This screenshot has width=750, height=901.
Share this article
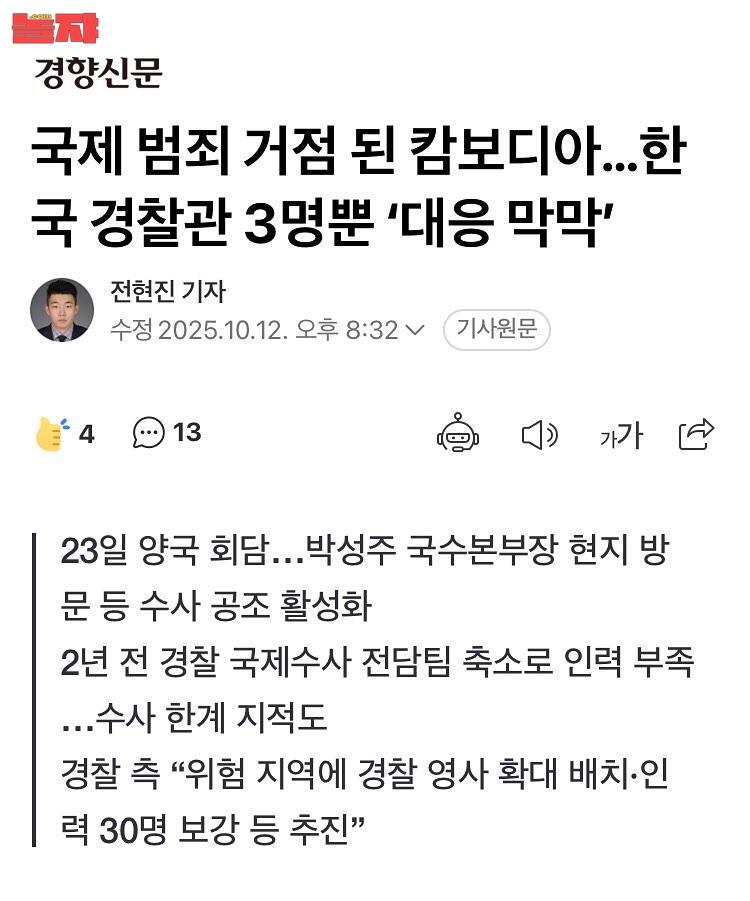(x=696, y=433)
